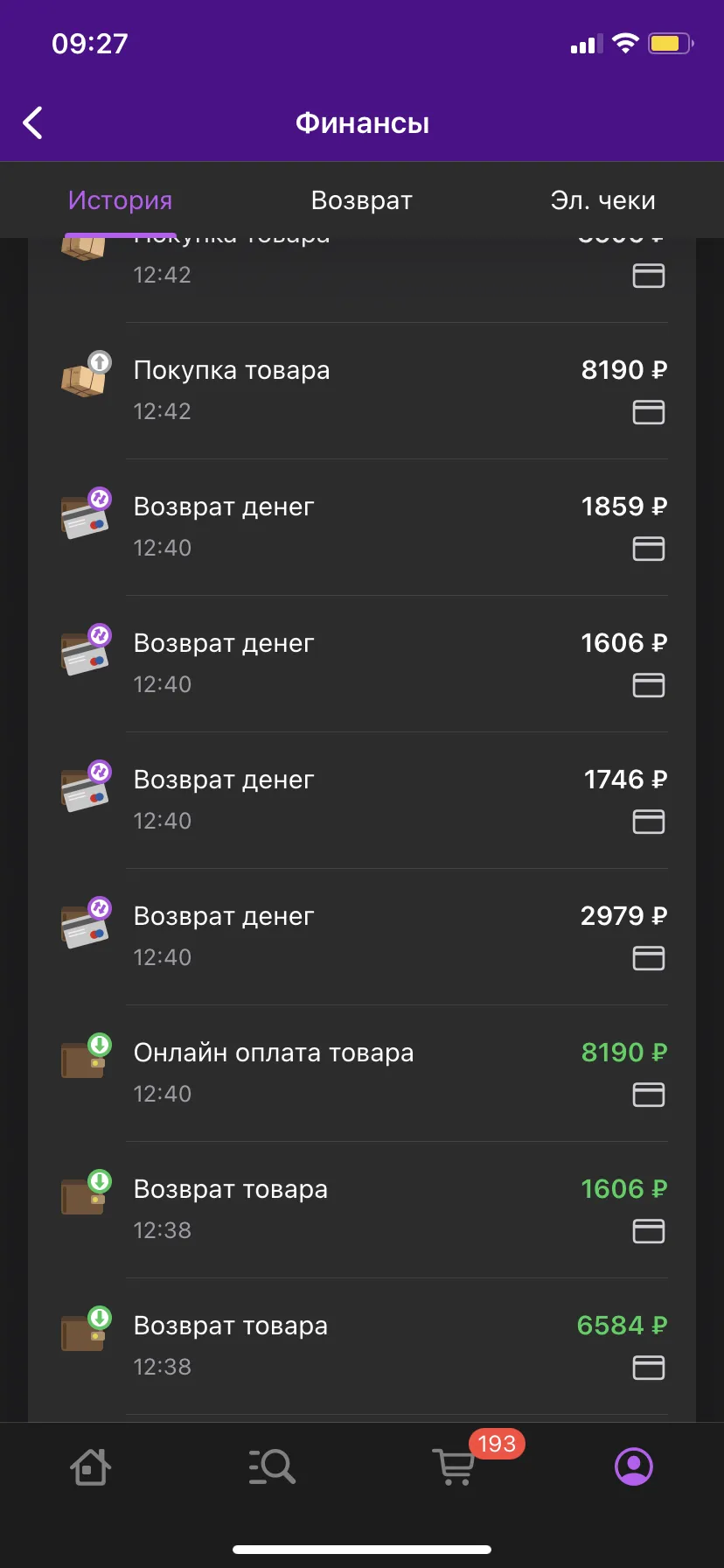
Task: Open the Возврат денег 1859 ₽ entry
Action: (x=362, y=527)
